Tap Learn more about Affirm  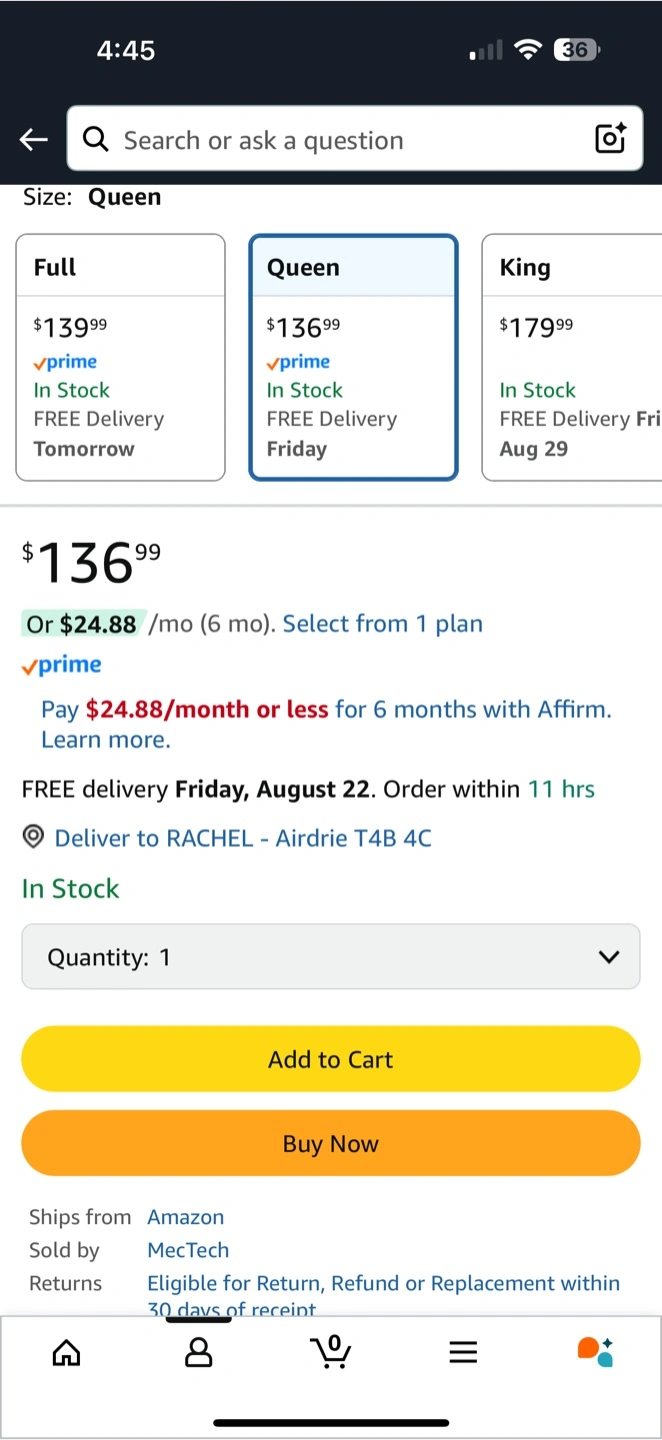pyautogui.click(x=106, y=740)
